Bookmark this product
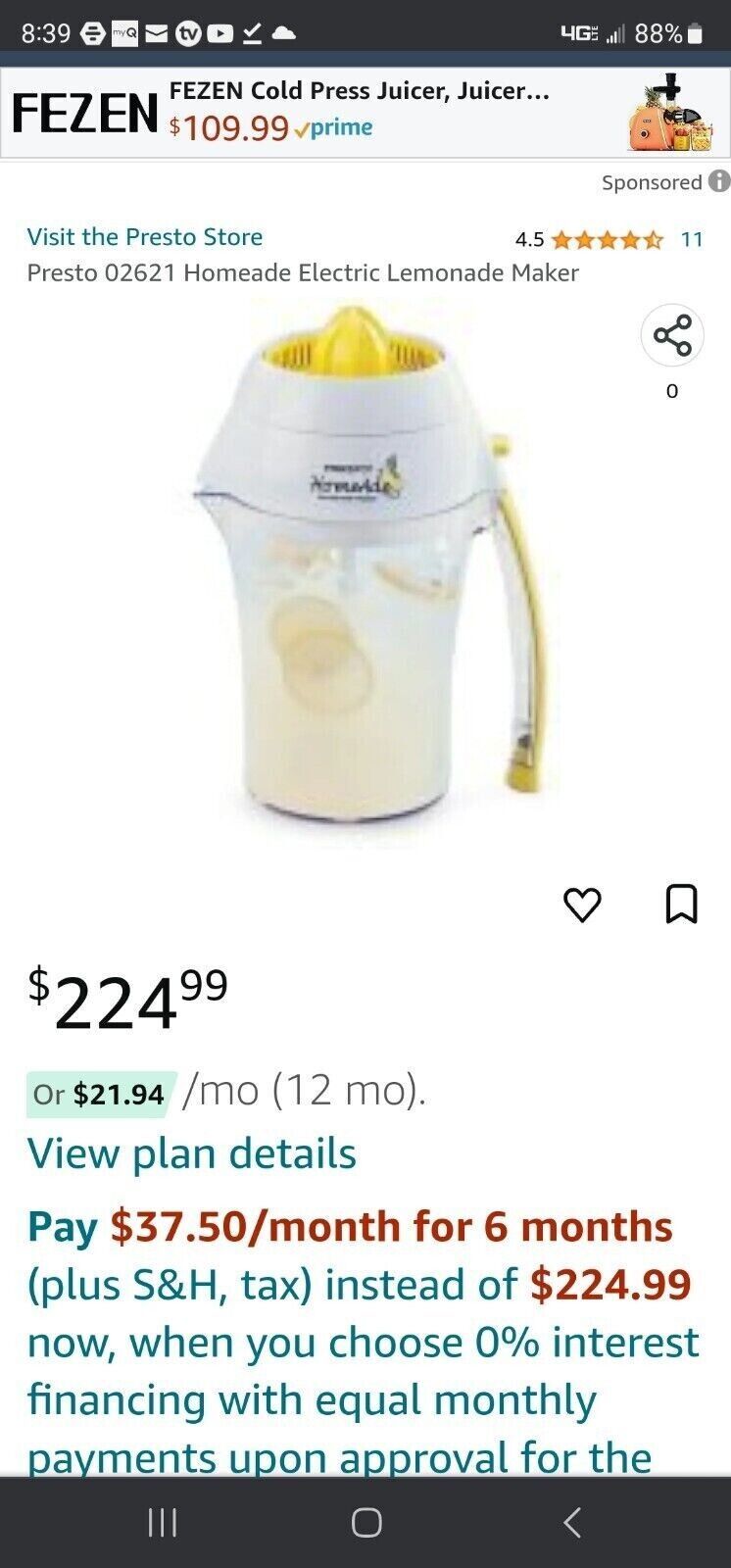 point(681,904)
